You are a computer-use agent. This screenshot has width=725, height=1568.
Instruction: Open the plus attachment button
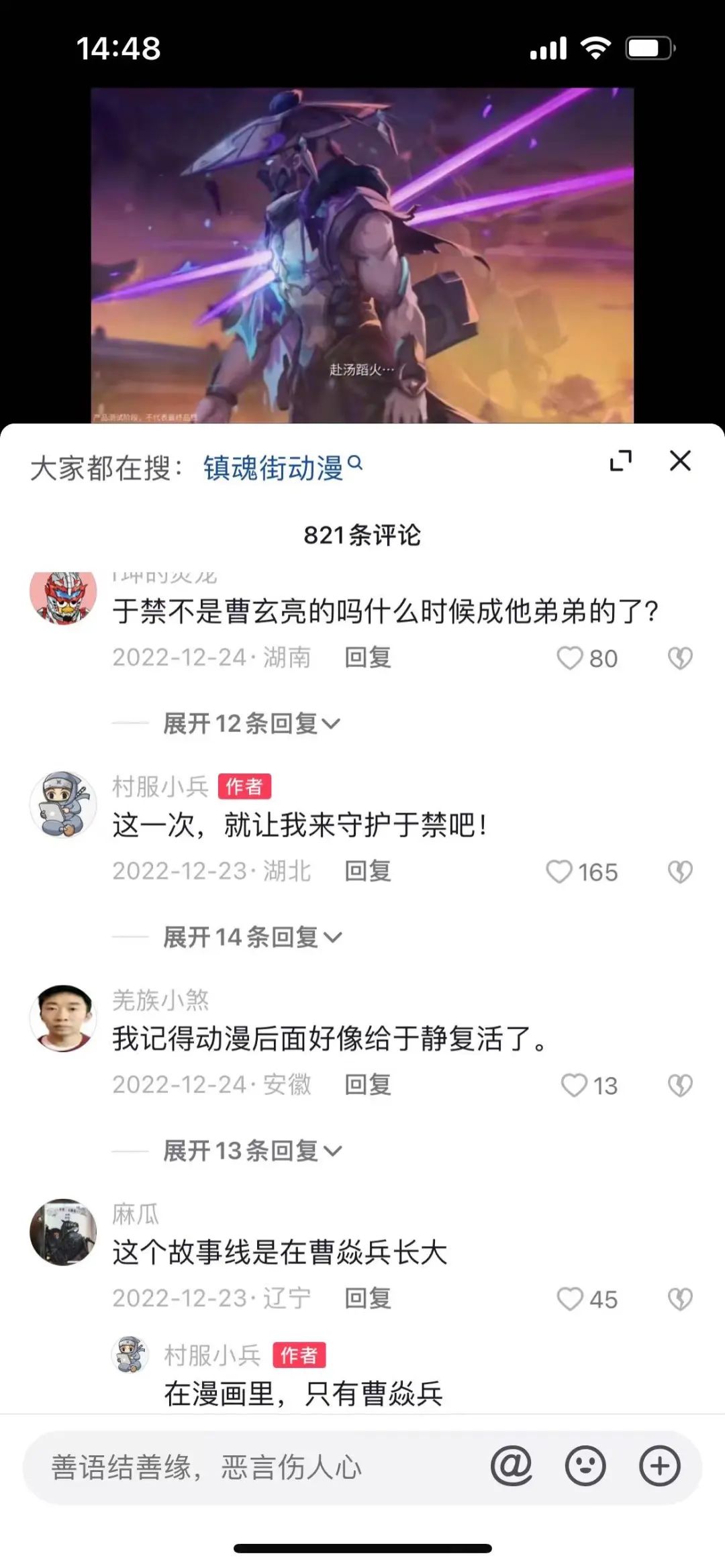pyautogui.click(x=659, y=1466)
